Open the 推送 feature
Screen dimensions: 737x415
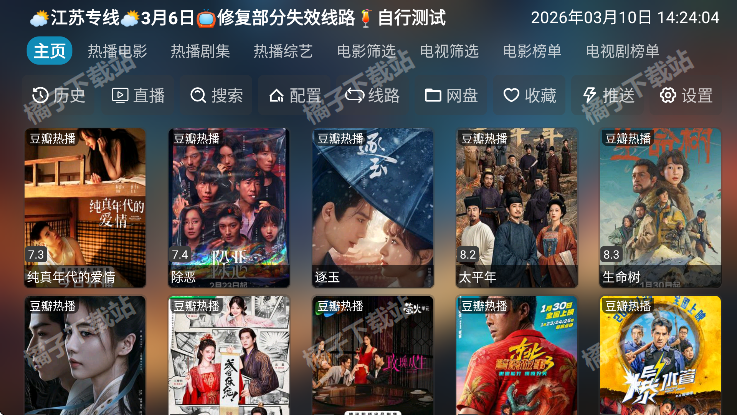point(608,96)
